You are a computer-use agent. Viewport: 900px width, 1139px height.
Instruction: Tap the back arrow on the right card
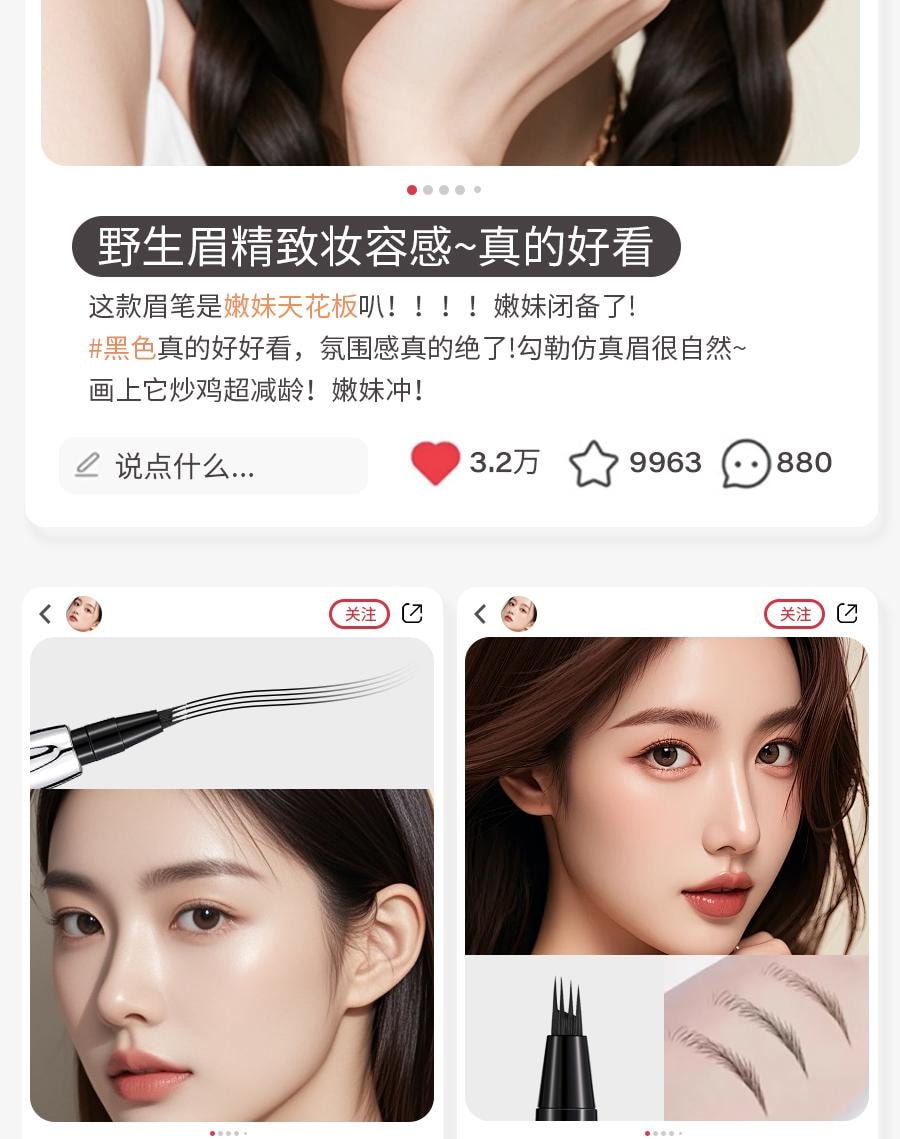[x=480, y=614]
